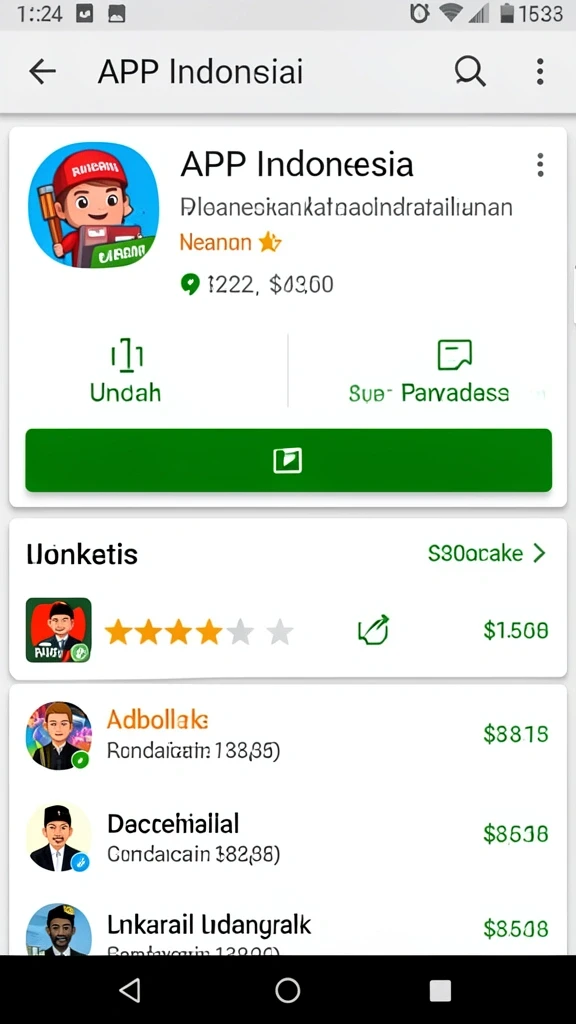576x1024 pixels.
Task: Tap the large green button
Action: click(x=289, y=460)
